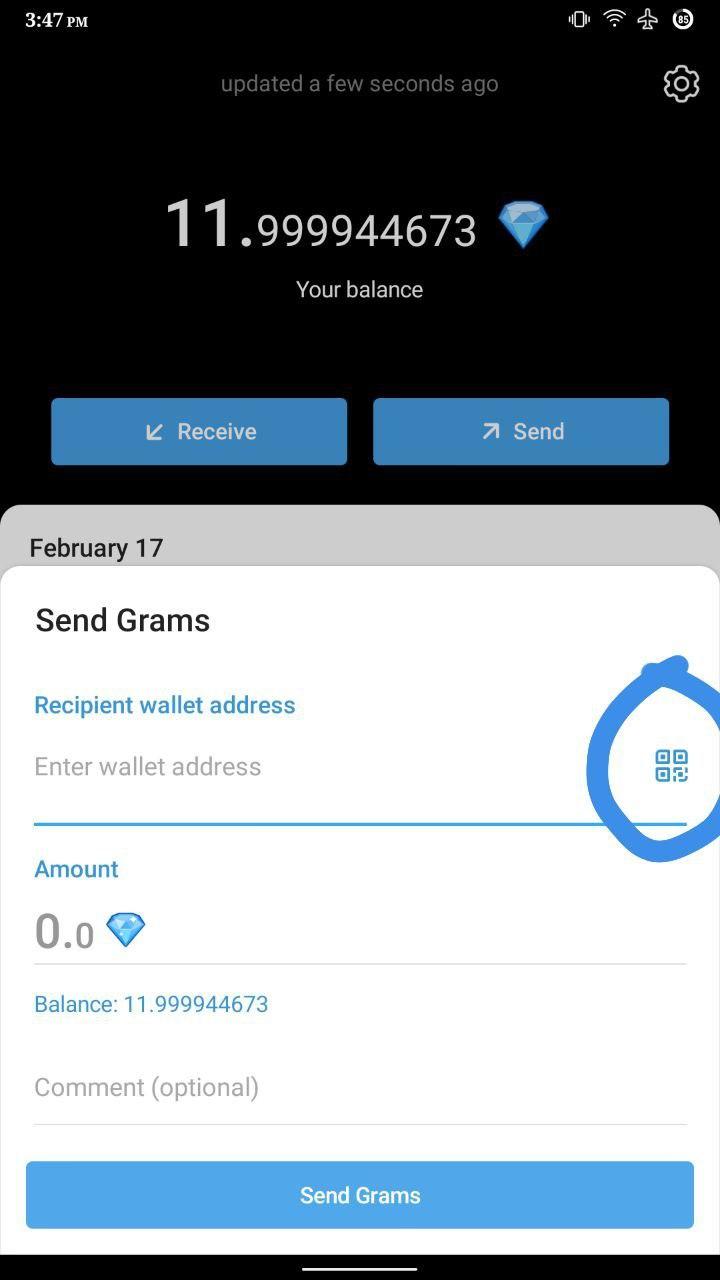Tap the Send Grams dialog title

[x=122, y=620]
